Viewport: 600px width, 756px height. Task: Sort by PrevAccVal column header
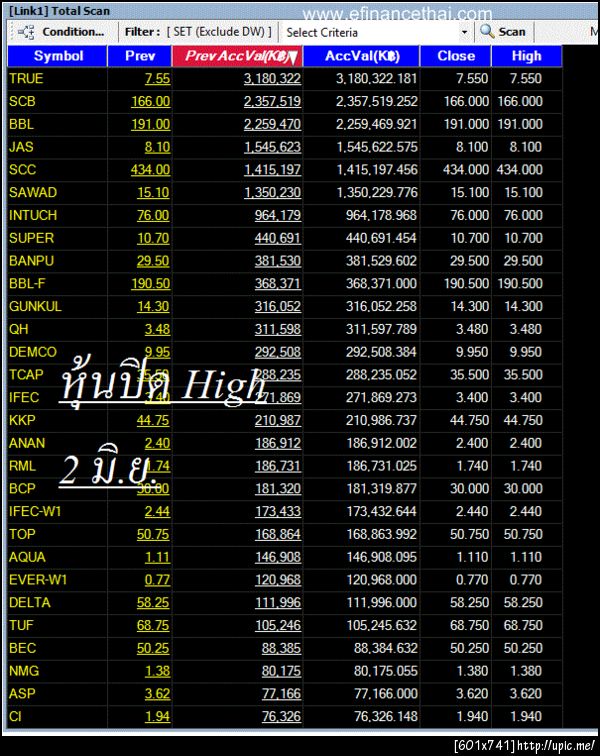[x=237, y=56]
